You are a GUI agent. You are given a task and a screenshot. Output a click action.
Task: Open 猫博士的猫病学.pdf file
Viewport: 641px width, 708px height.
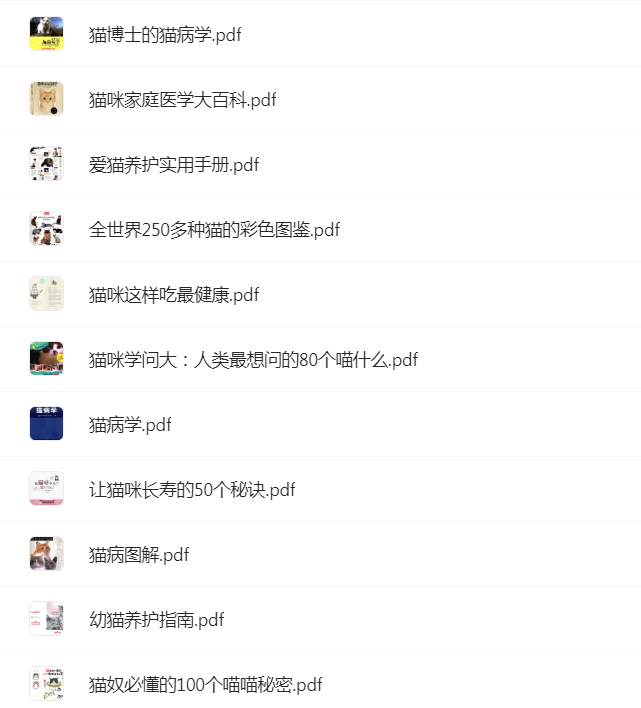click(165, 35)
